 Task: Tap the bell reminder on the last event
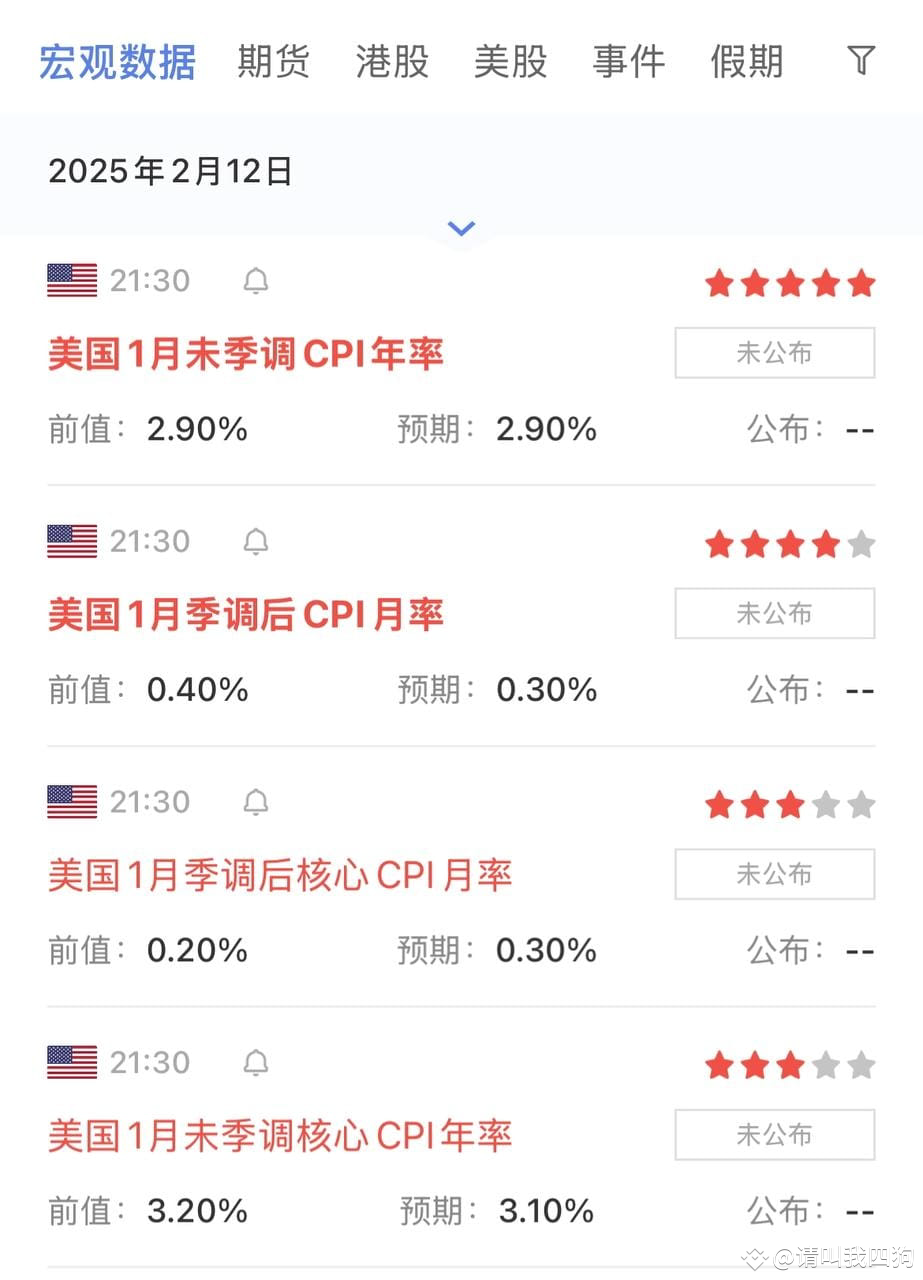pyautogui.click(x=255, y=1063)
